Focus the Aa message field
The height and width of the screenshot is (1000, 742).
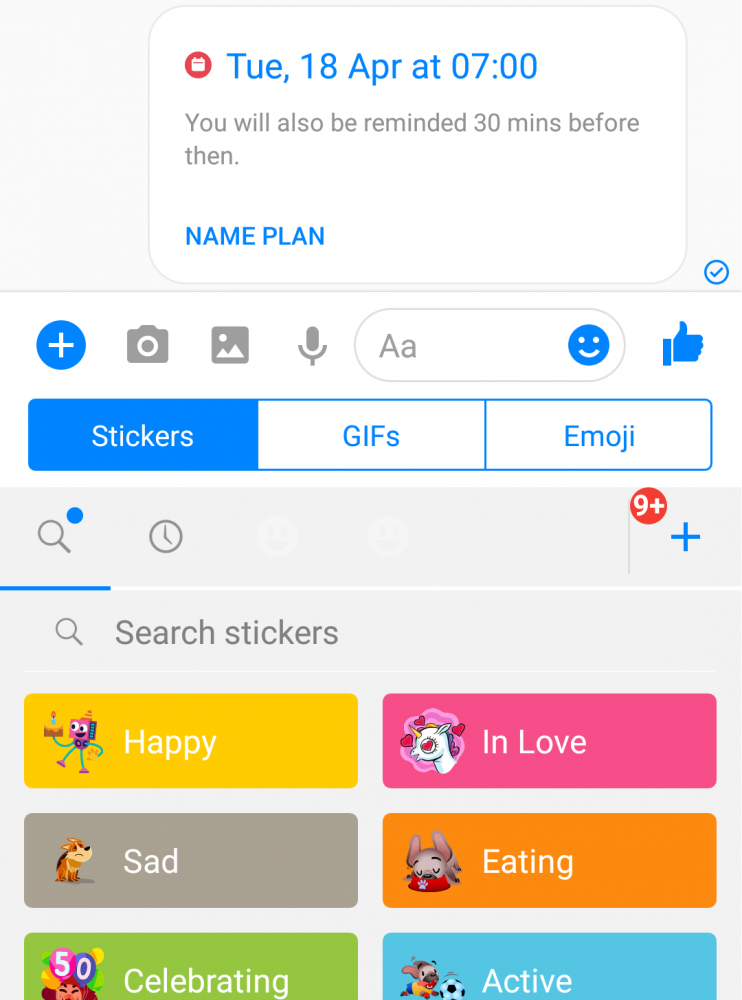point(460,346)
